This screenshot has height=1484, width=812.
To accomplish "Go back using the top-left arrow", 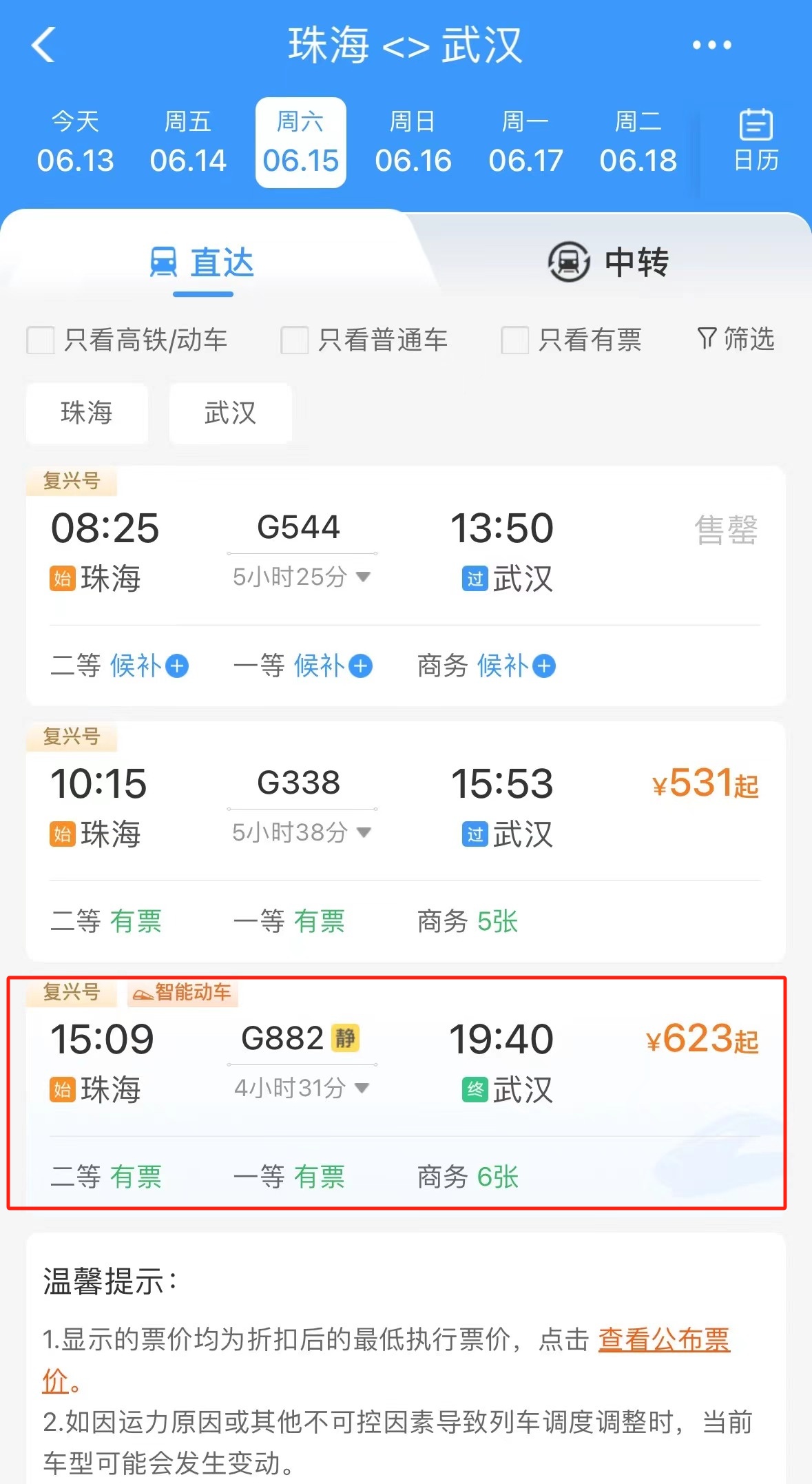I will pos(43,45).
